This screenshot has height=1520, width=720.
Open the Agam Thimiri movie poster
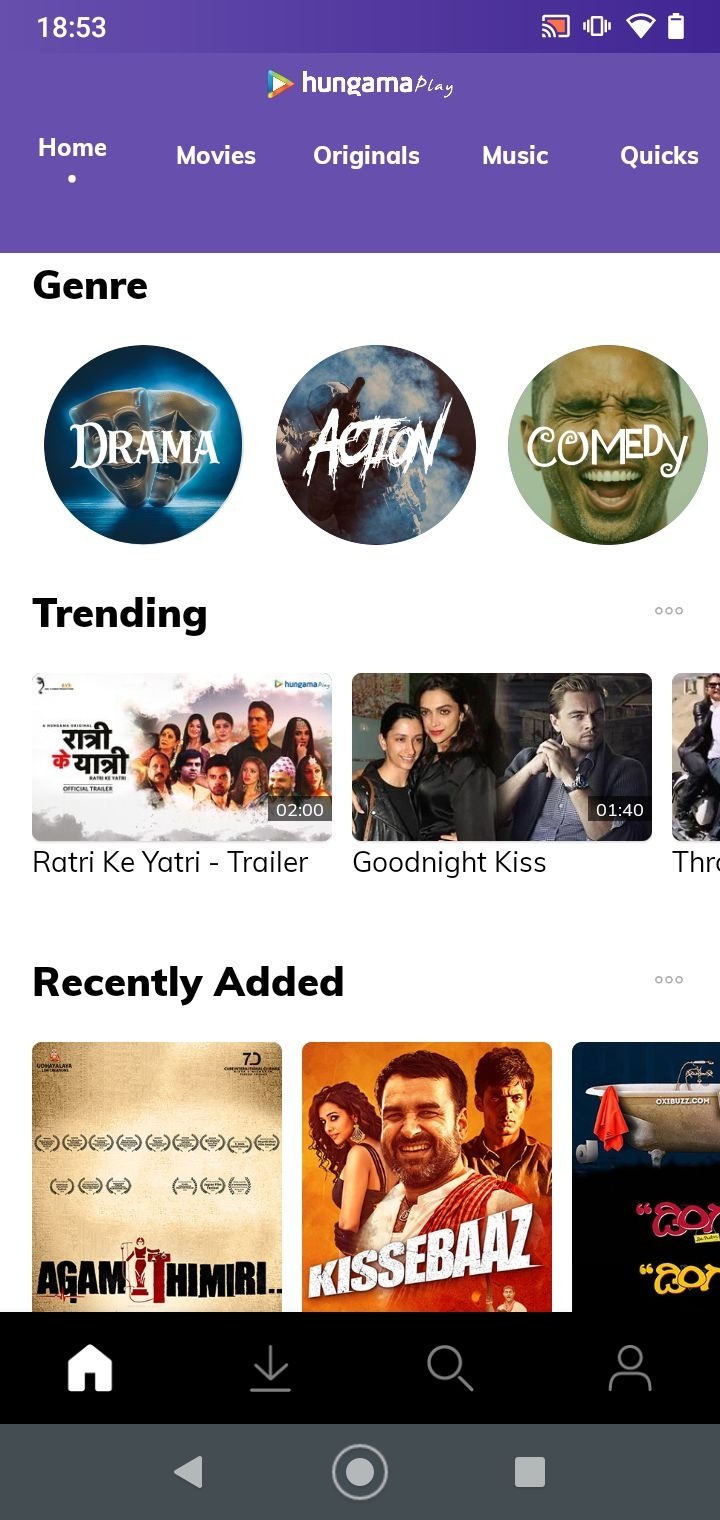click(x=157, y=1177)
